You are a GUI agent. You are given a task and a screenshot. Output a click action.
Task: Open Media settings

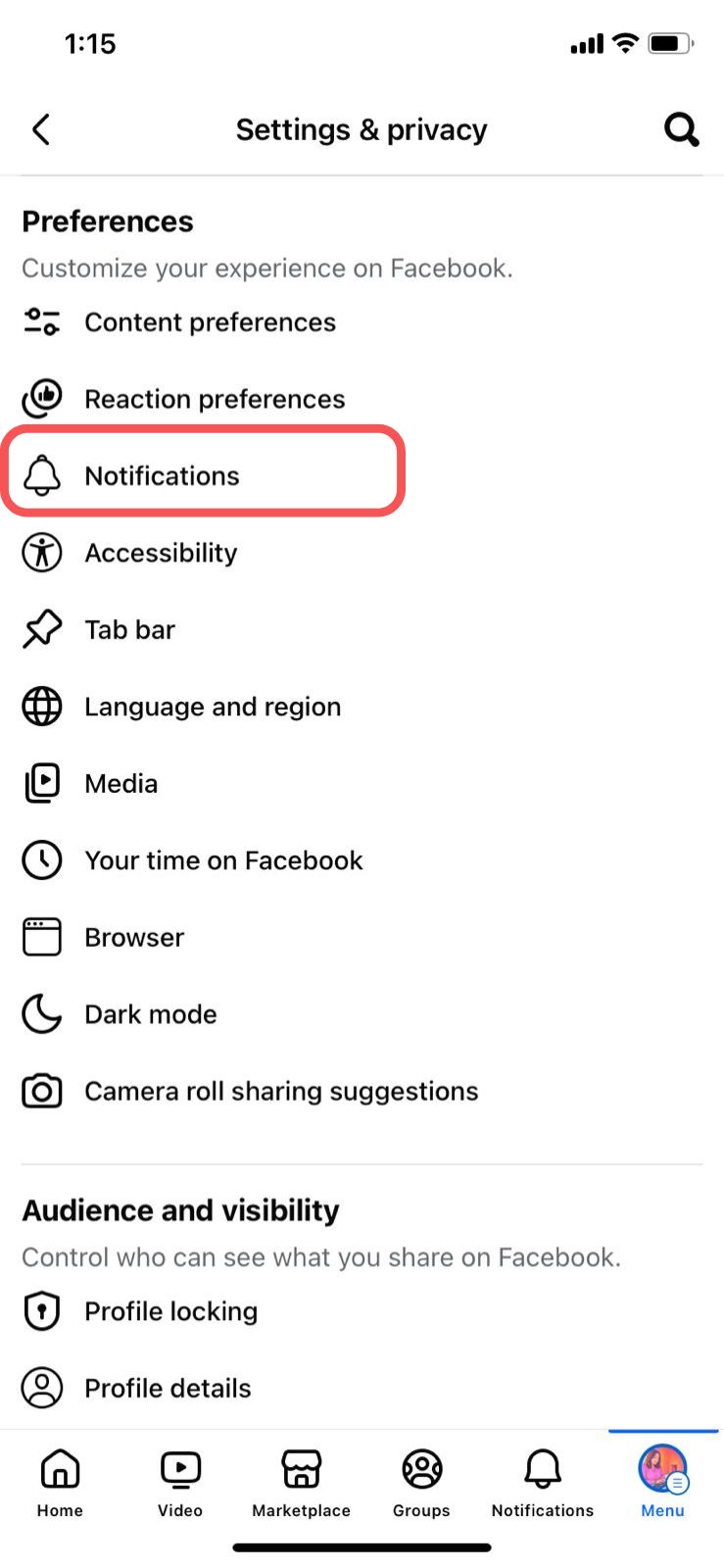pos(362,783)
